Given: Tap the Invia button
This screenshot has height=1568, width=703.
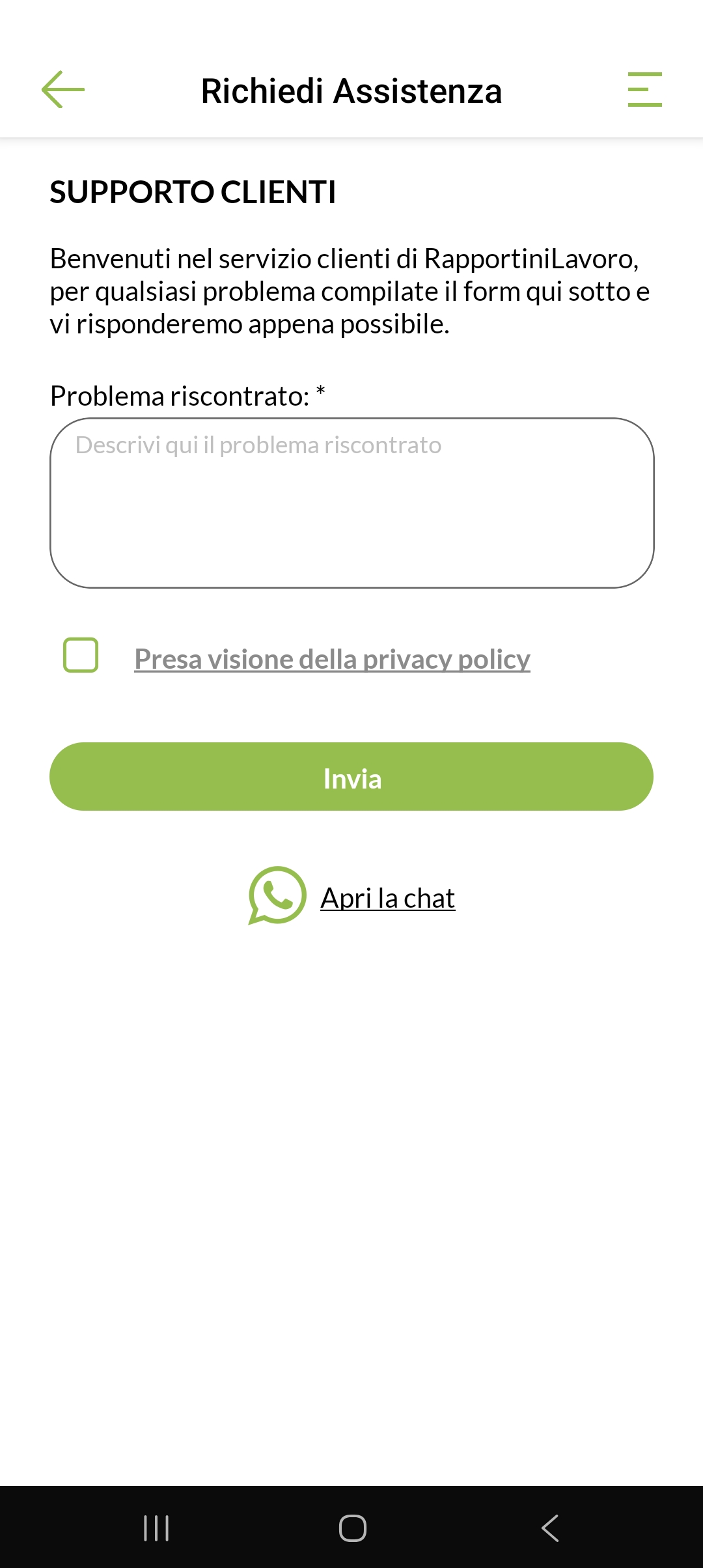Looking at the screenshot, I should pyautogui.click(x=351, y=777).
